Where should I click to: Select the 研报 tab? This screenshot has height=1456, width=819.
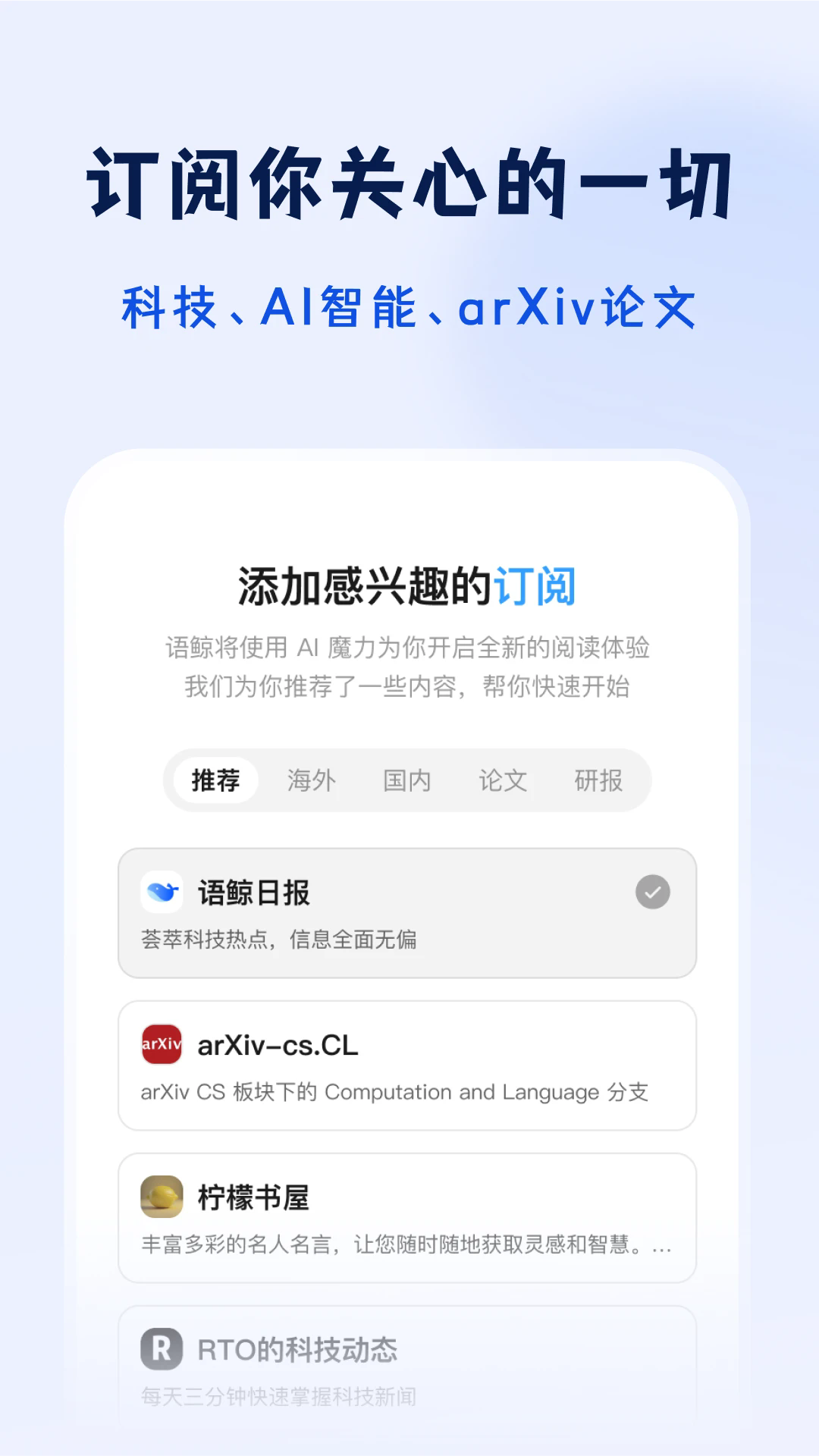tap(598, 780)
